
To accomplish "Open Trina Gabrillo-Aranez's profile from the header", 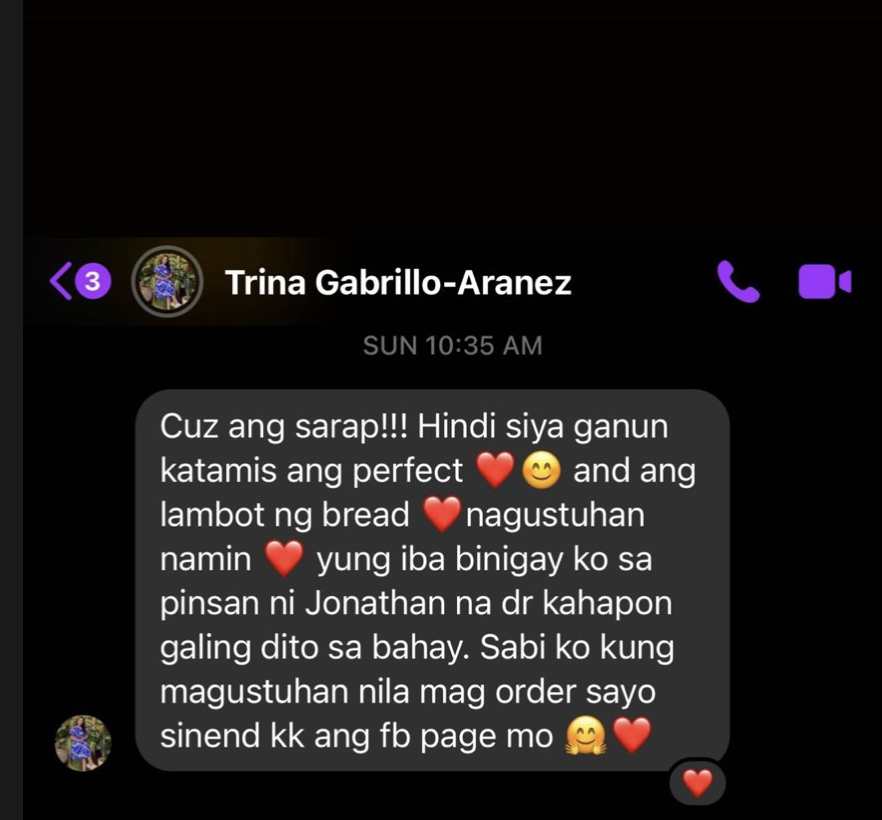I will click(398, 283).
